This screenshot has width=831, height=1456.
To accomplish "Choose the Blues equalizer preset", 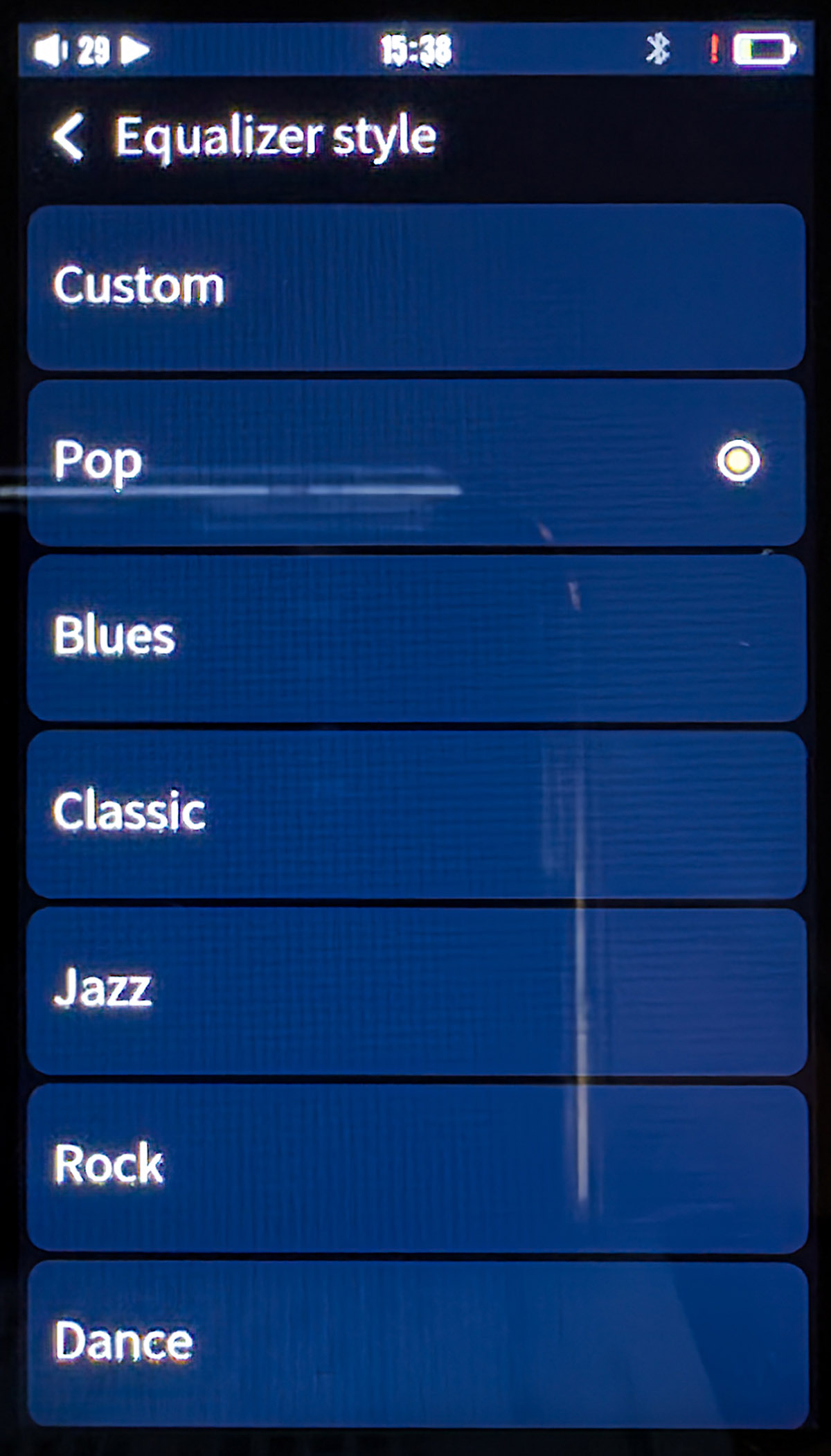I will 415,637.
